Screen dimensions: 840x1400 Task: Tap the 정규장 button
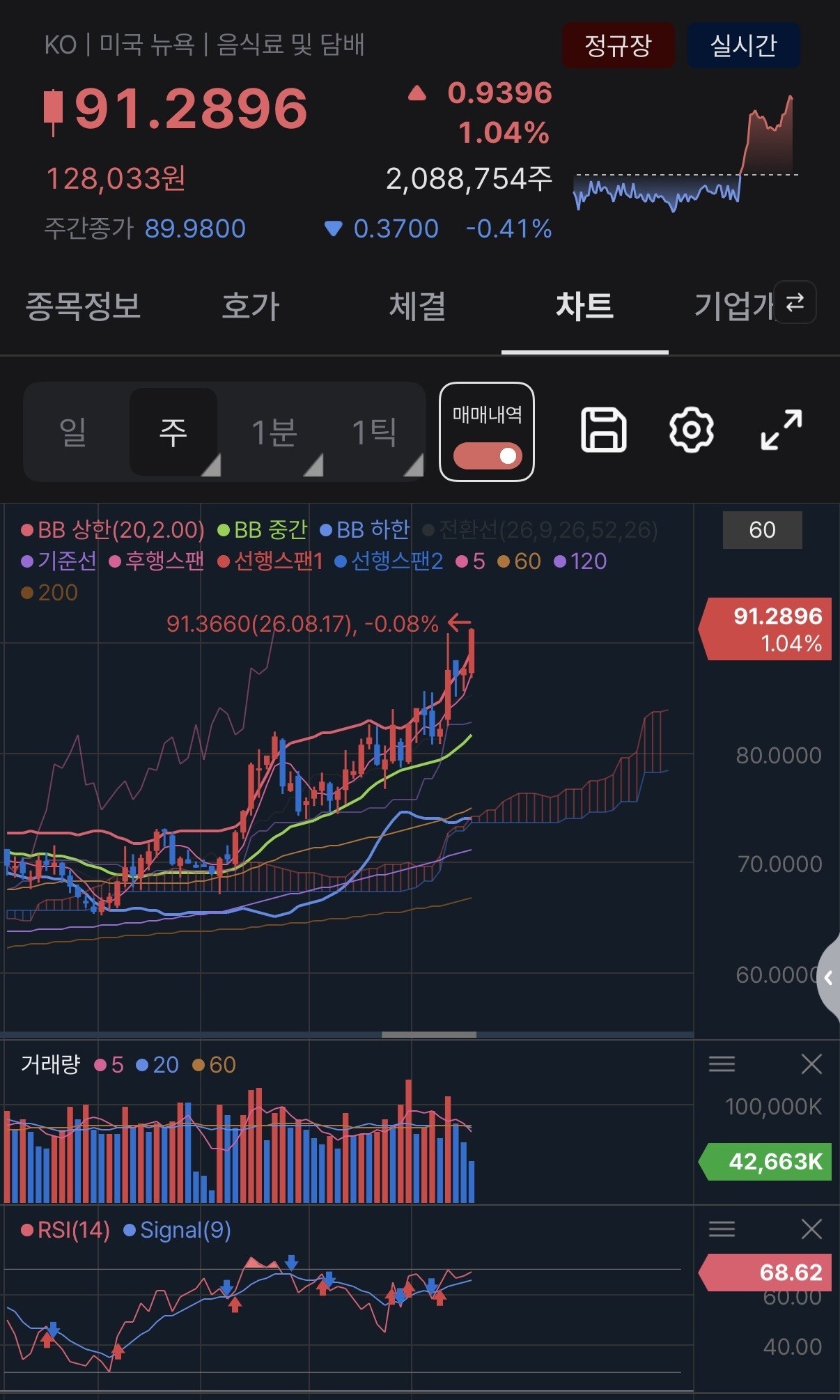[618, 45]
